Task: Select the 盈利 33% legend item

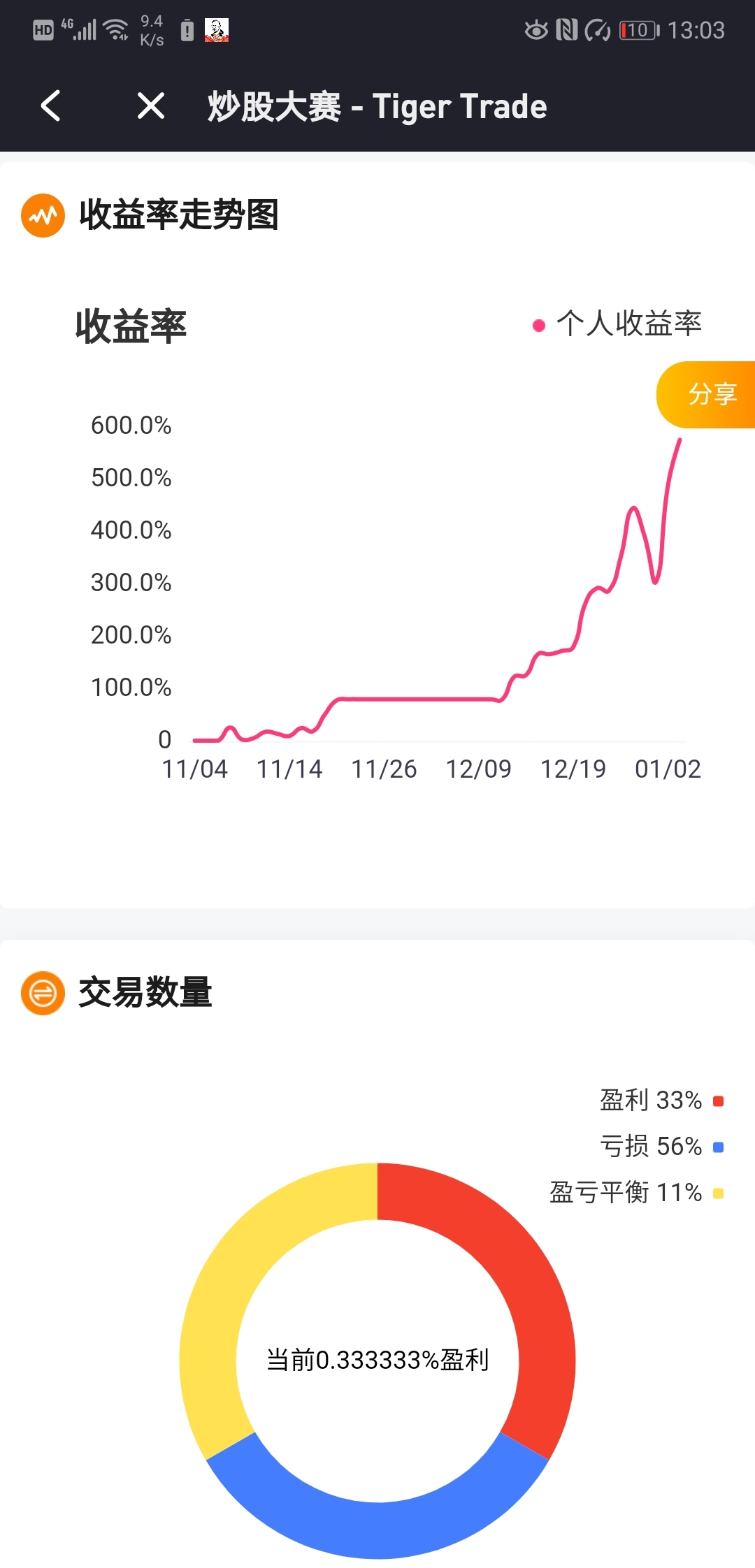Action: (661, 1101)
